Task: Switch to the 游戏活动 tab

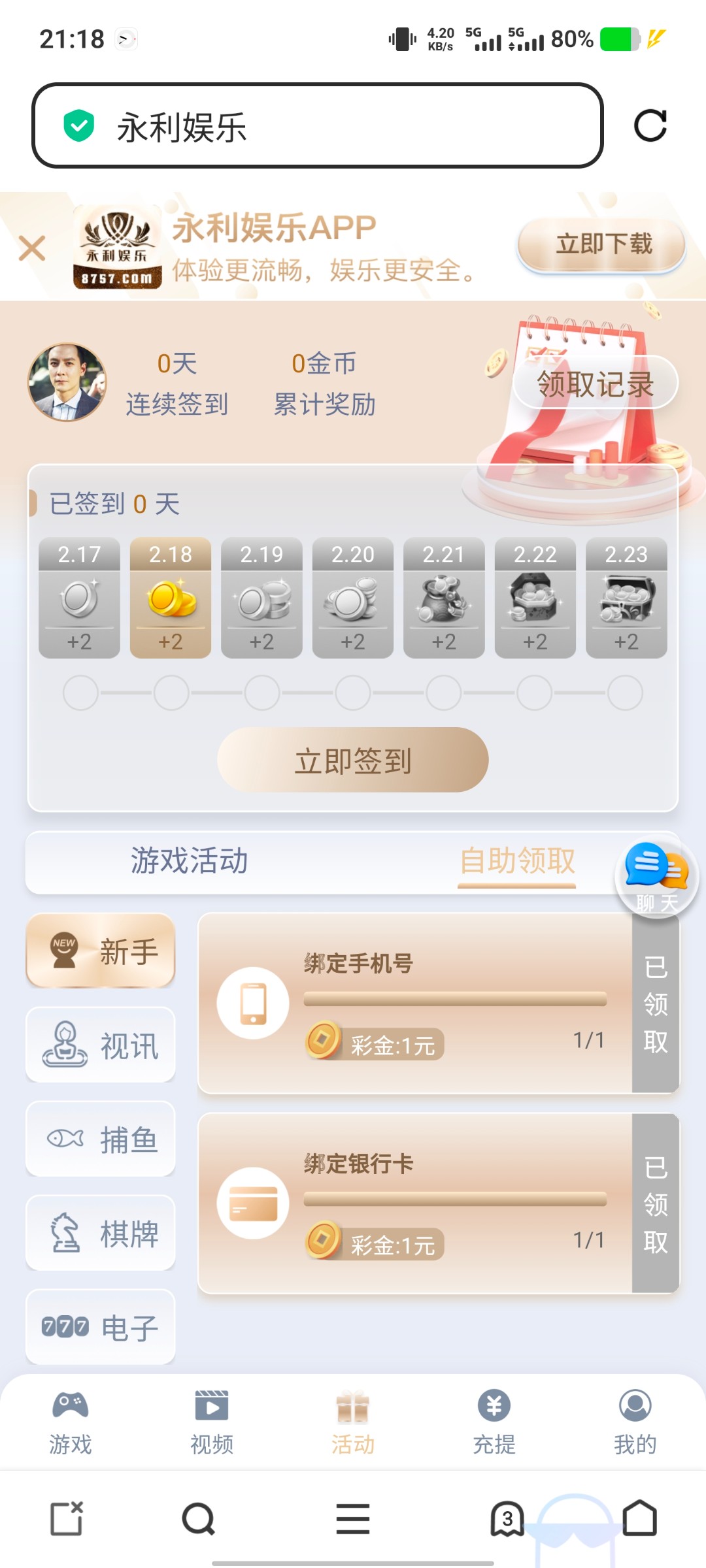Action: 190,861
